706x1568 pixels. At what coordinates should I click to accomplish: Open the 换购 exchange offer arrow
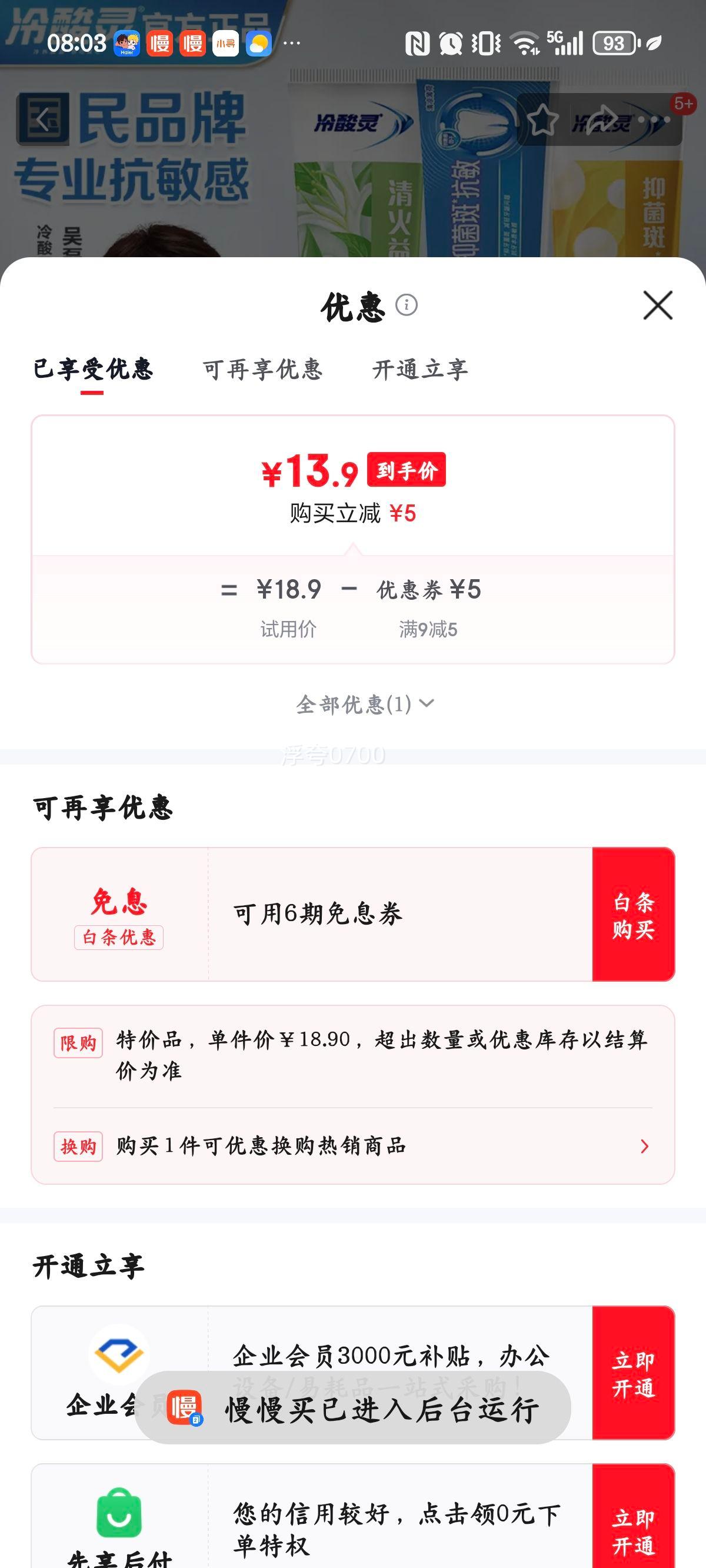pos(644,1146)
